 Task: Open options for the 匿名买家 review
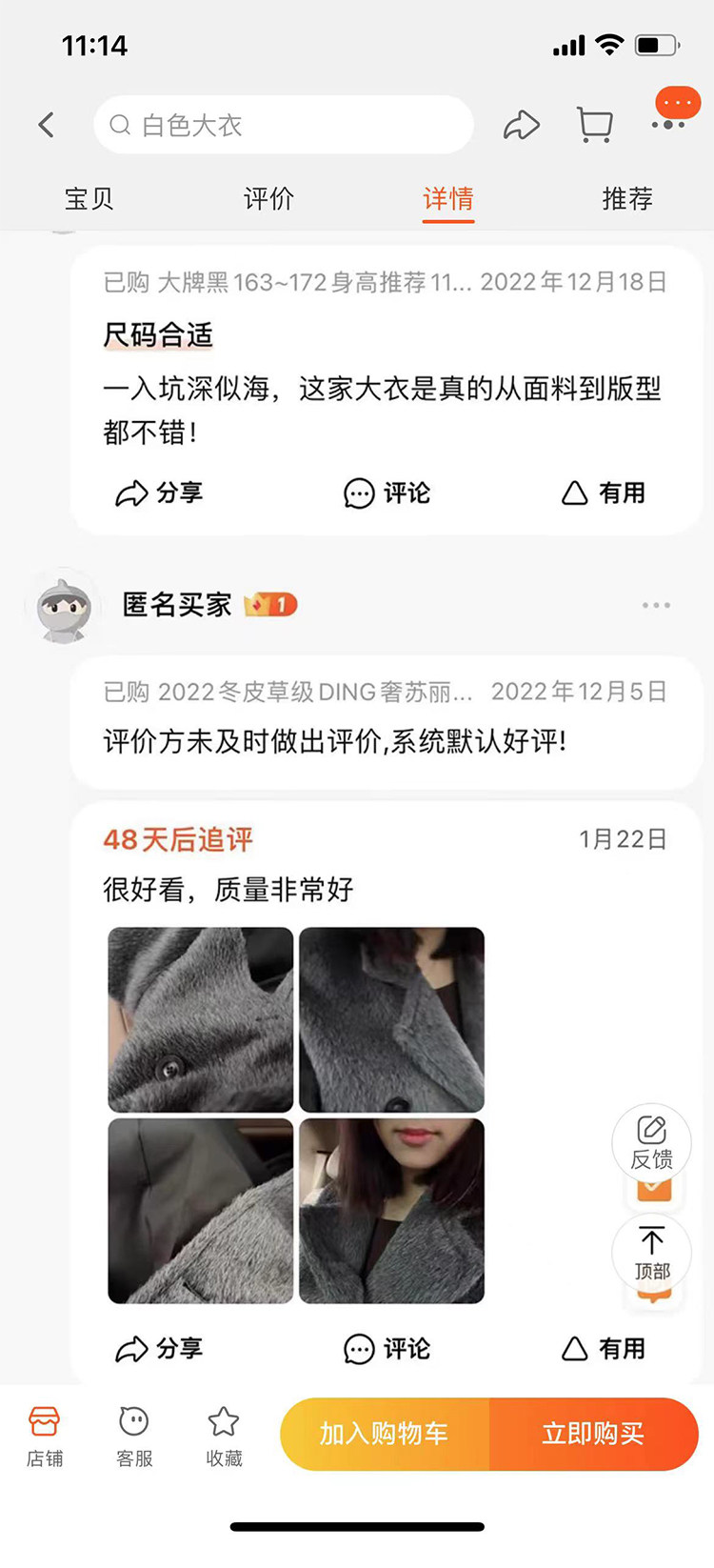point(656,605)
